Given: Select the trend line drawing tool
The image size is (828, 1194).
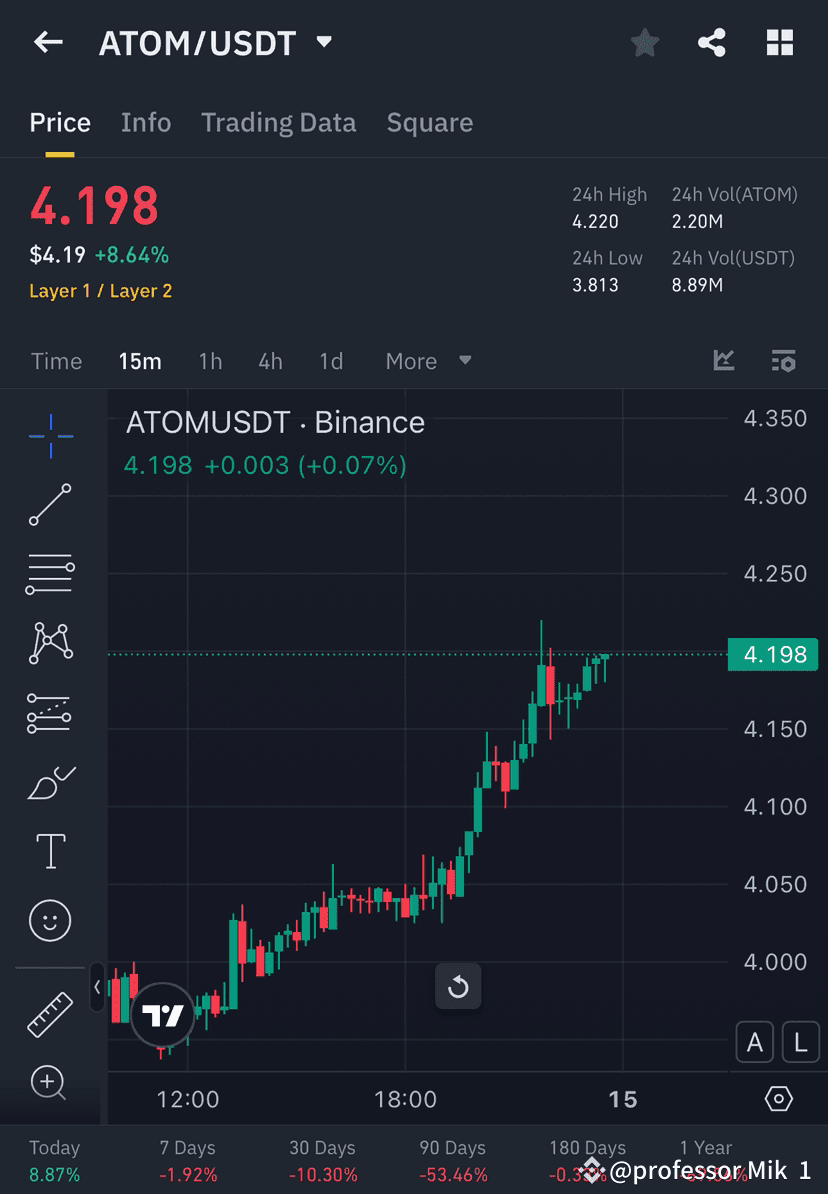Looking at the screenshot, I should [x=50, y=505].
